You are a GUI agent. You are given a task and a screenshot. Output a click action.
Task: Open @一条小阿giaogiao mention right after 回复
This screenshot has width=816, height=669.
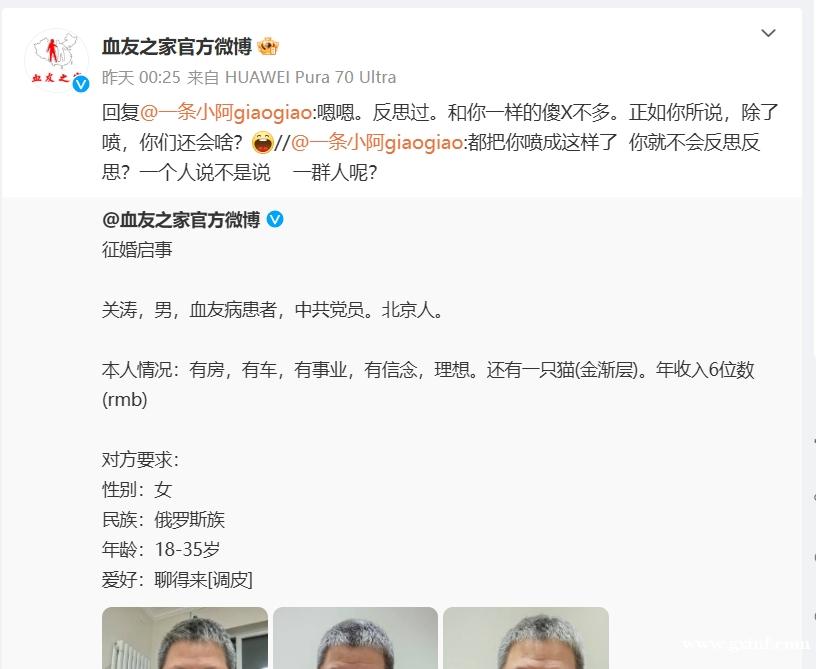pos(227,113)
